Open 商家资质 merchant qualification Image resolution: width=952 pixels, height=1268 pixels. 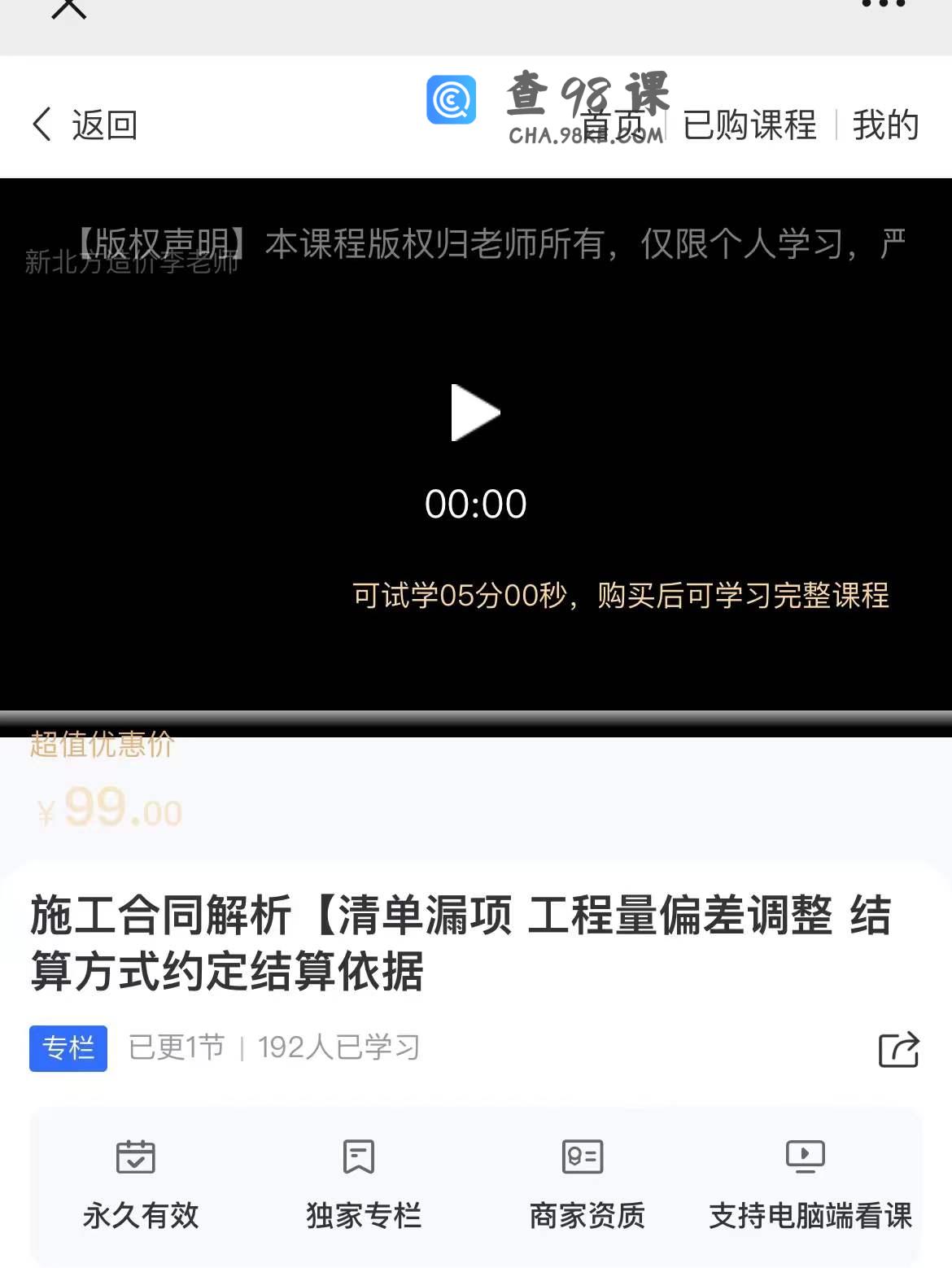coord(586,1184)
